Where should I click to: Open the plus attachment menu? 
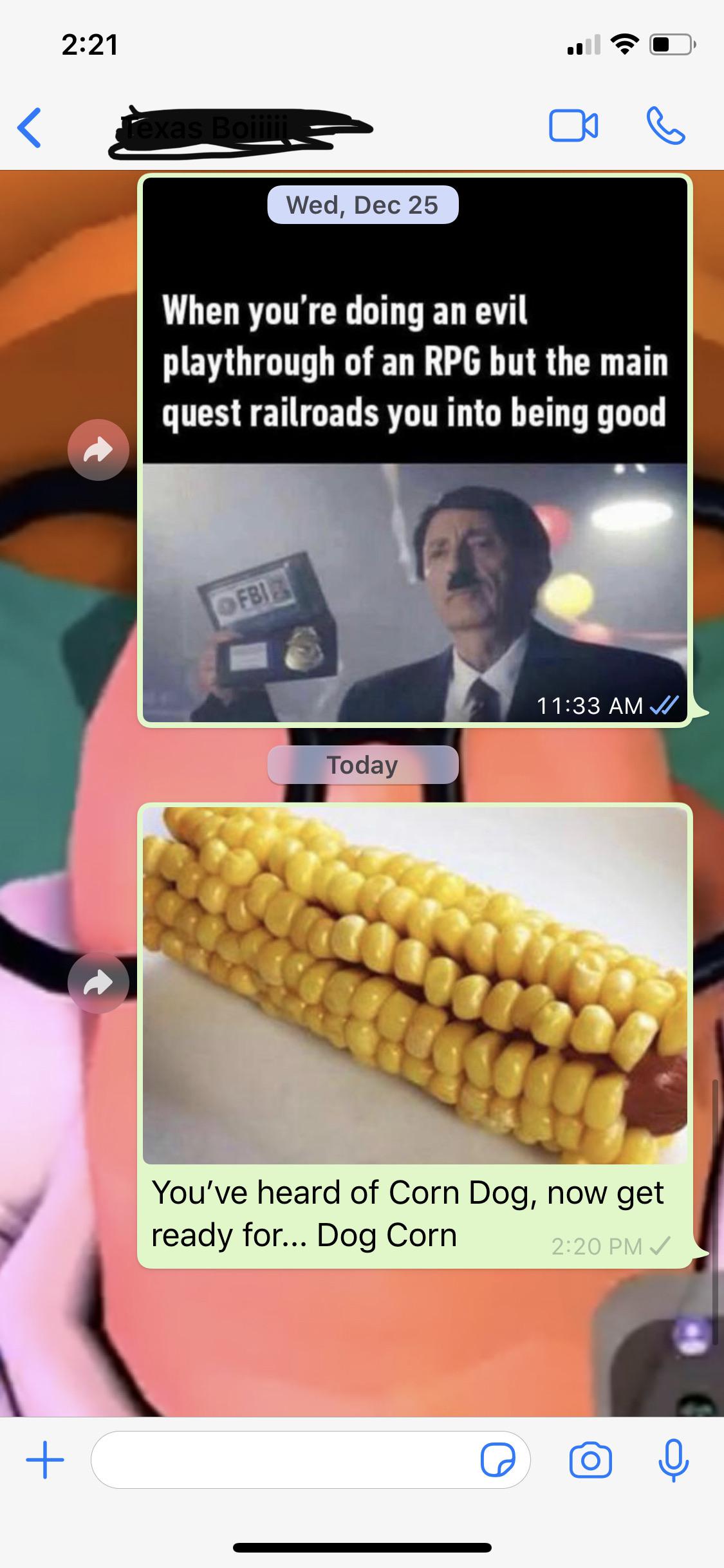coord(45,1460)
